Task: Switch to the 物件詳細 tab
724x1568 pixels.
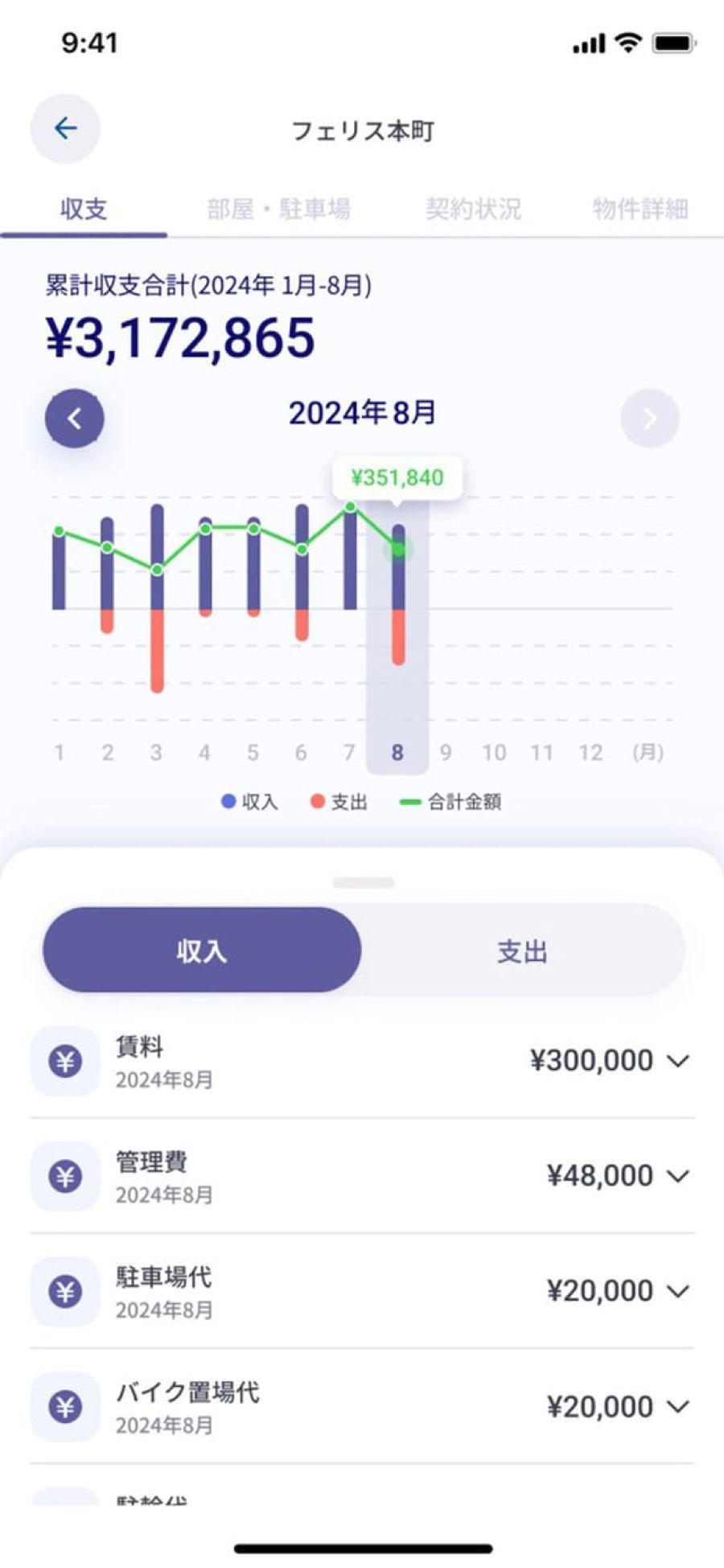Action: (x=640, y=209)
